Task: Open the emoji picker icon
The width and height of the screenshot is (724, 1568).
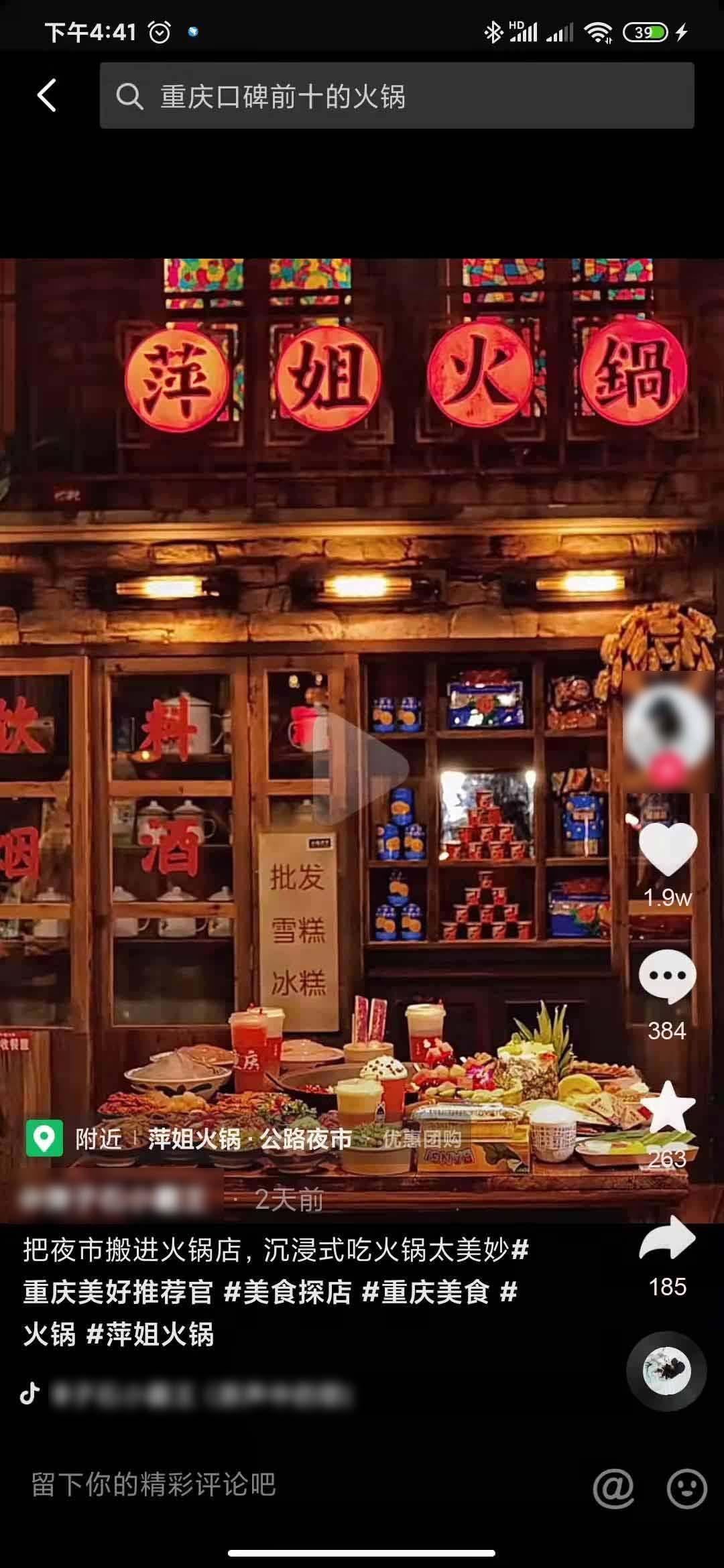Action: click(687, 1488)
